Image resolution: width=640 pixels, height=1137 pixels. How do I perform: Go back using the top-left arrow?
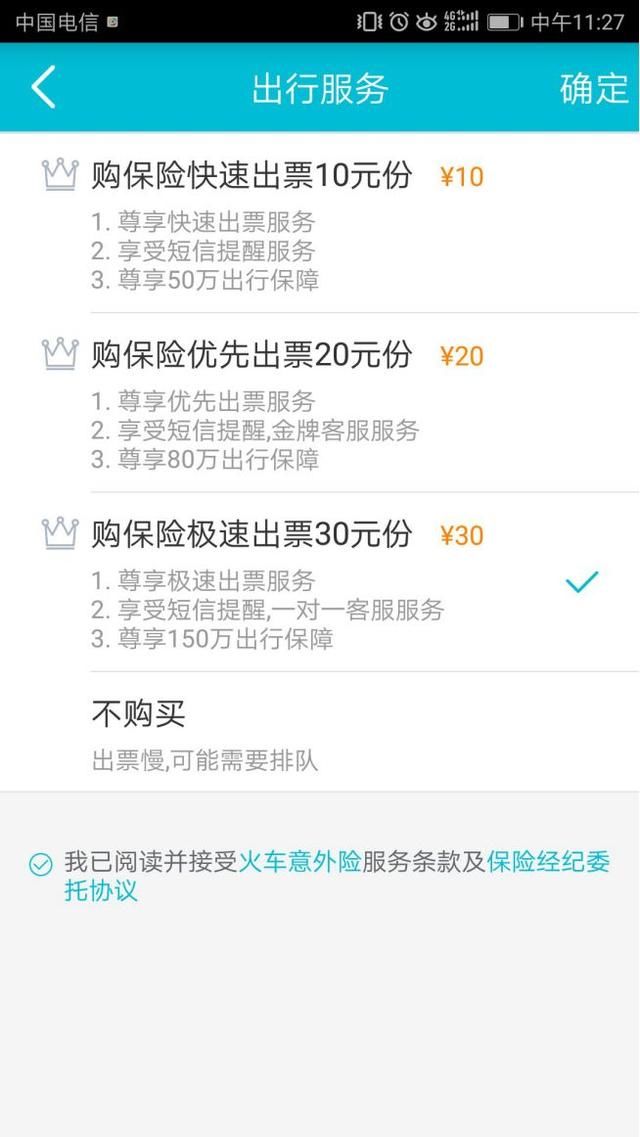[x=43, y=87]
